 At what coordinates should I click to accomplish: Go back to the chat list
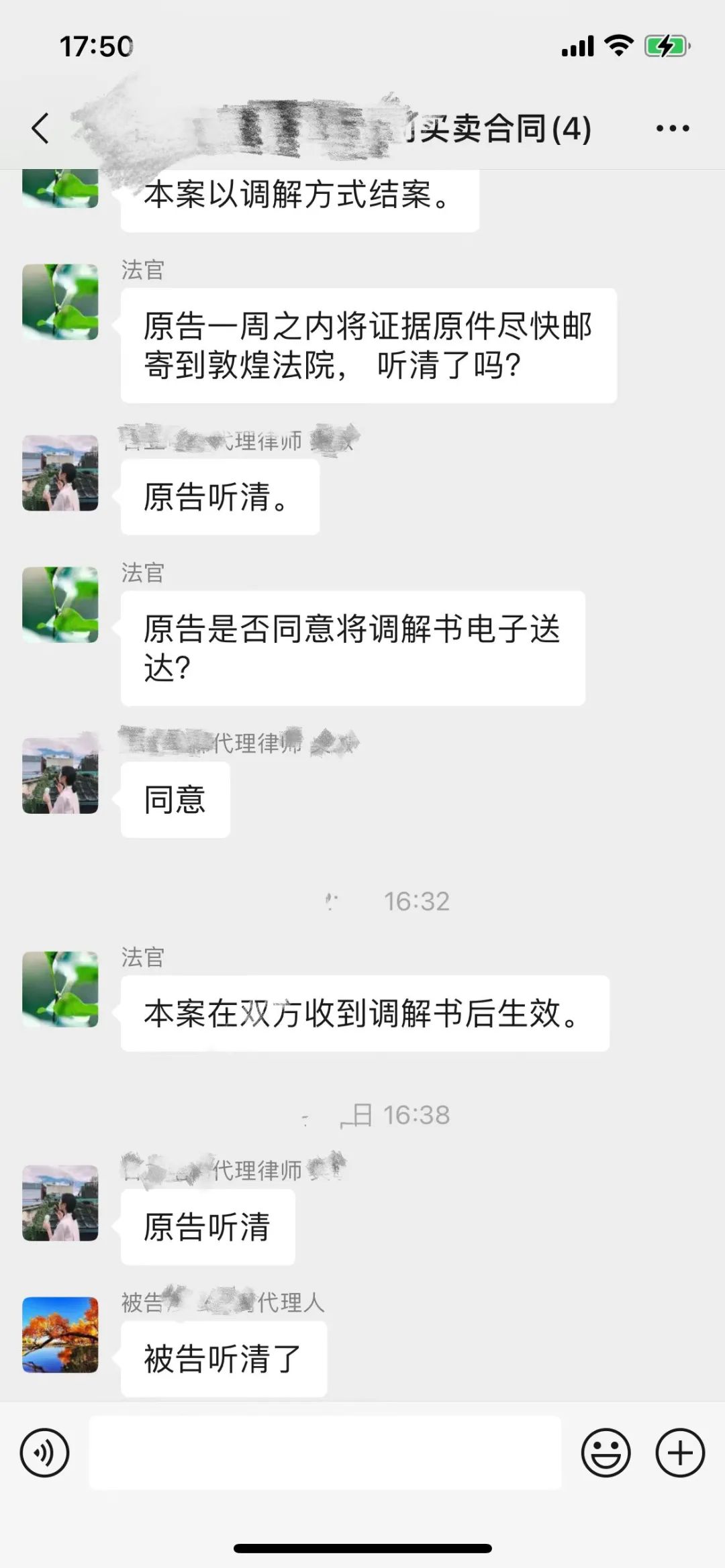[x=40, y=128]
